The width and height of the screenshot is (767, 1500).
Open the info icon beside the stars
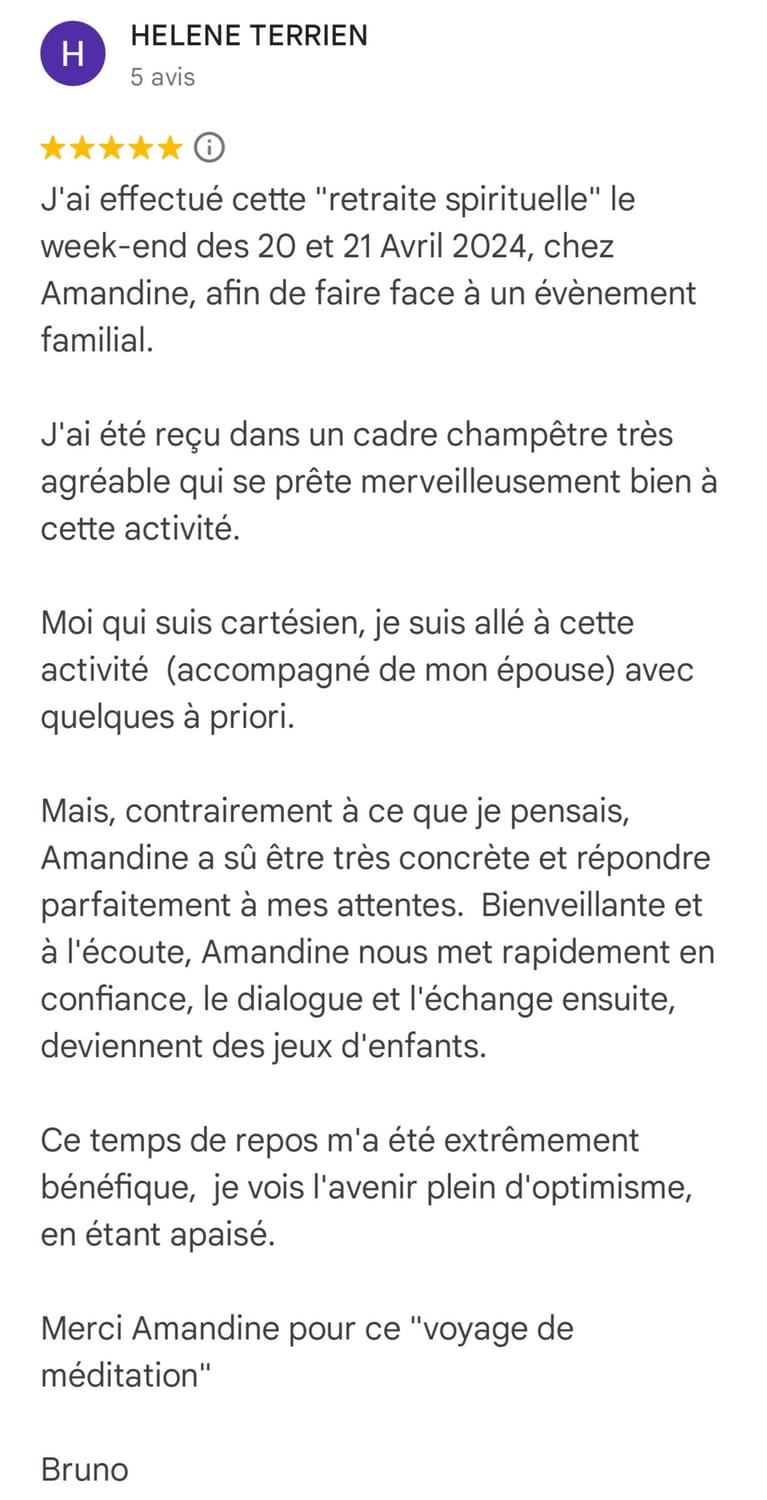coord(209,149)
